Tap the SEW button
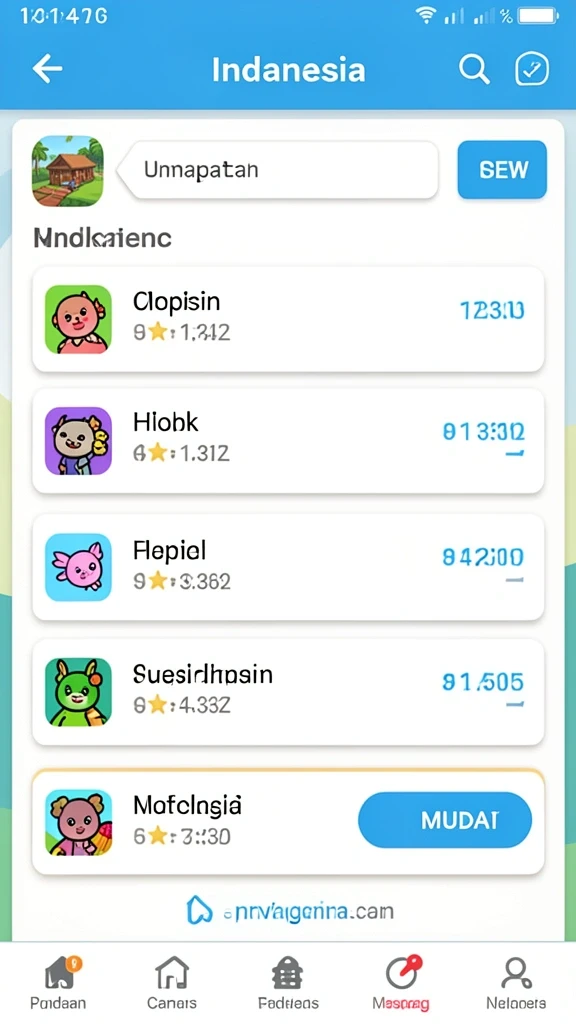Viewport: 576px width, 1024px height. [502, 170]
